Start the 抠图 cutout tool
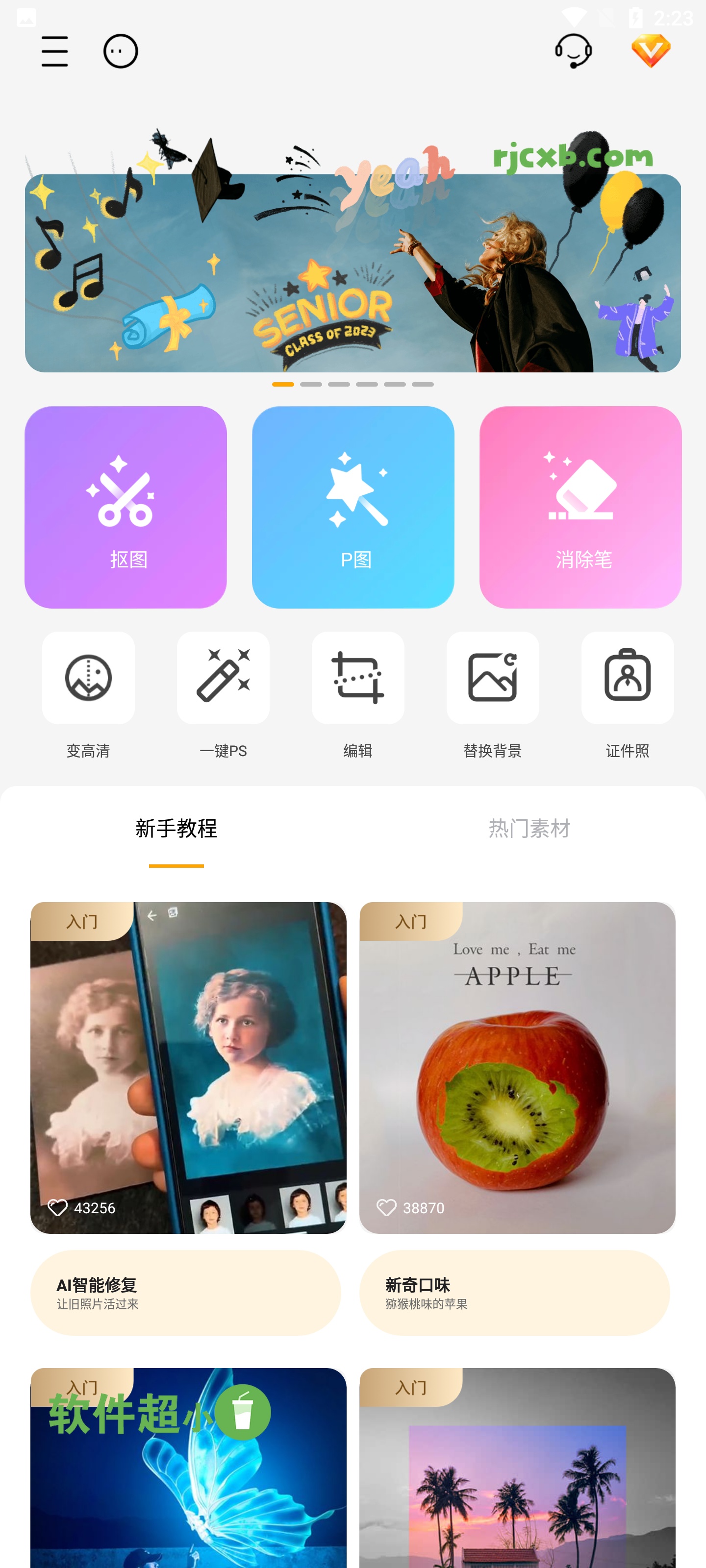Screen dimensions: 706x1568 (x=126, y=507)
